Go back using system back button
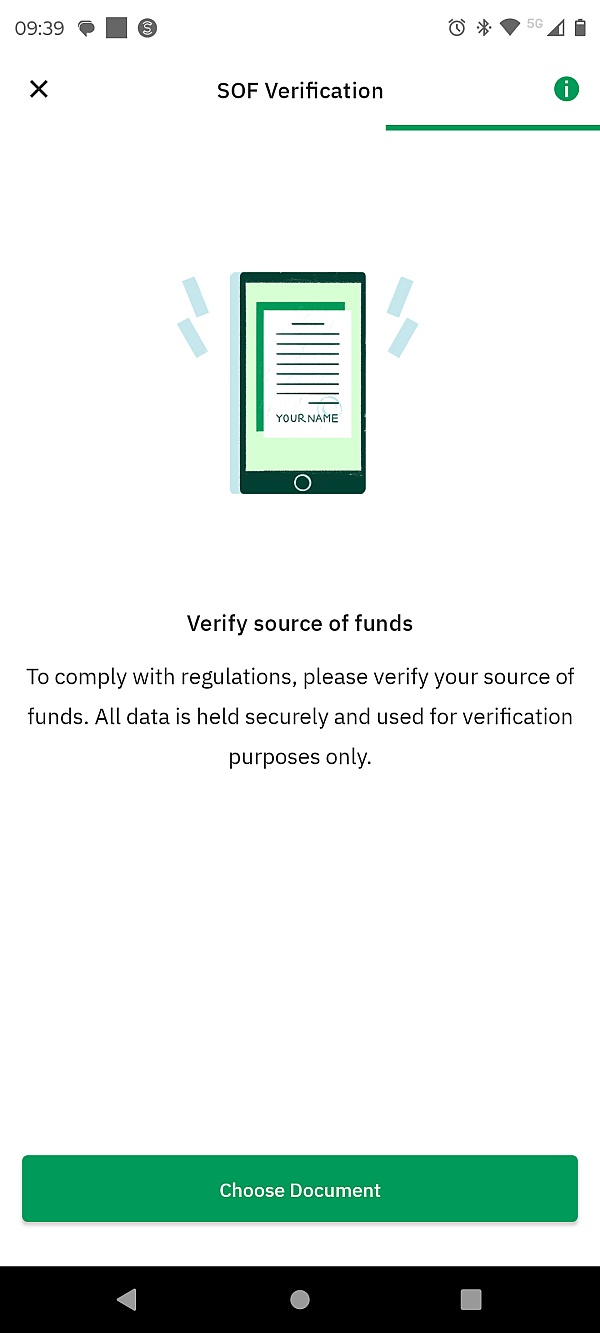 [x=127, y=1299]
